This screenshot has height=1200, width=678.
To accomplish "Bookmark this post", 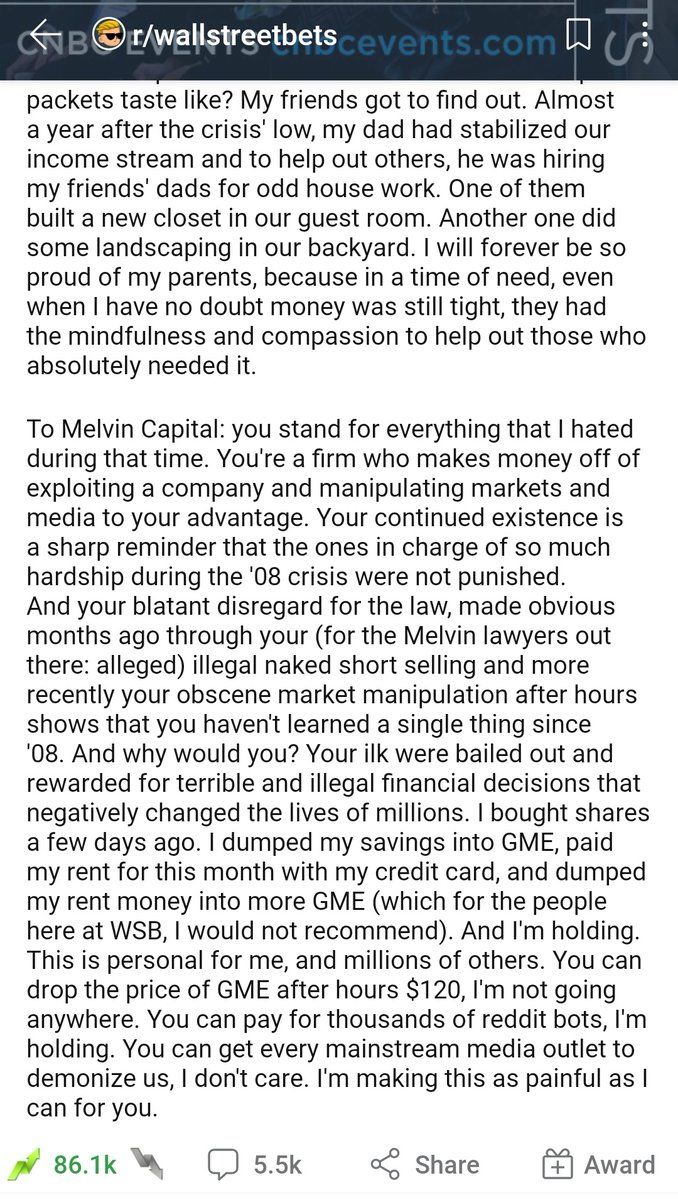I will click(577, 36).
